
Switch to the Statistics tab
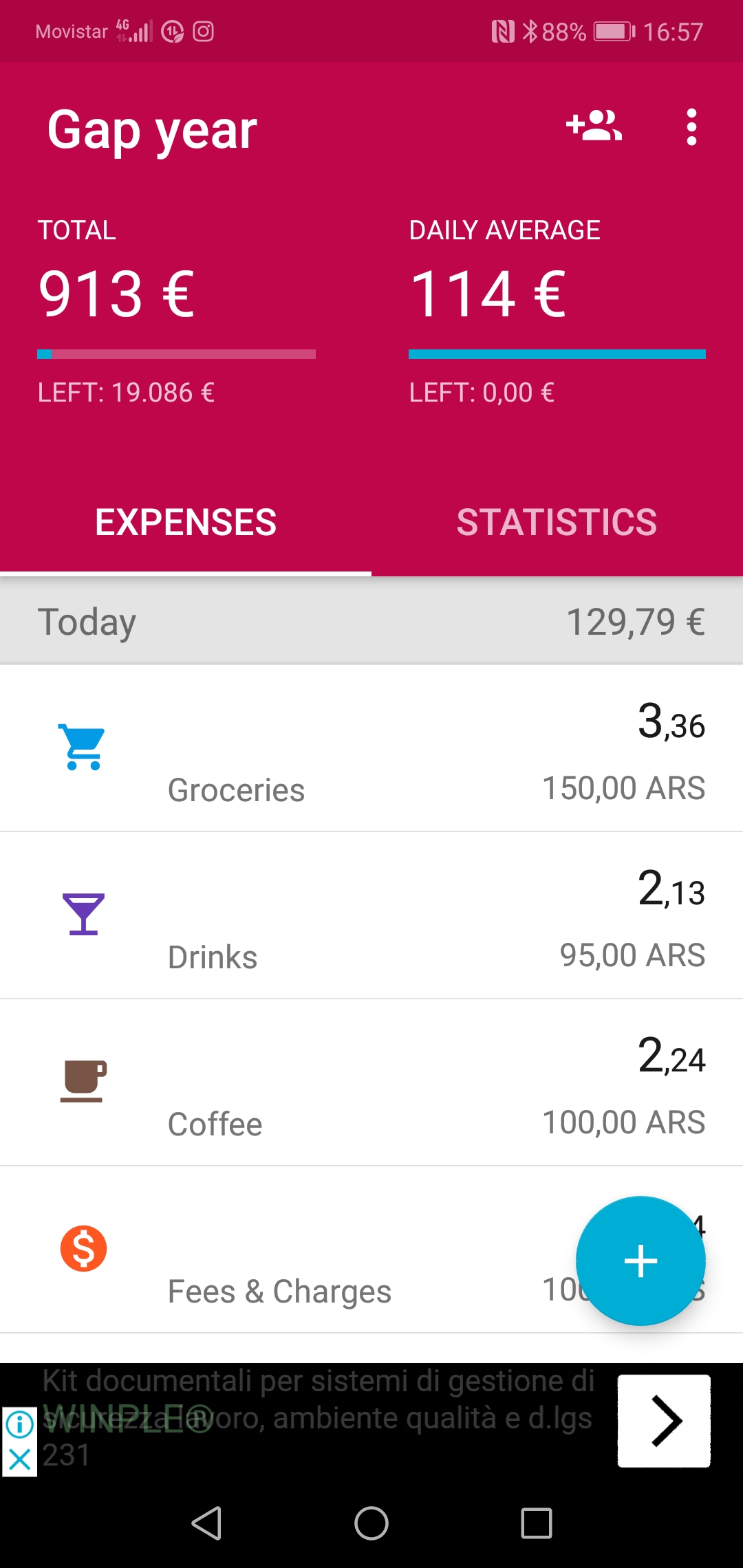click(557, 522)
